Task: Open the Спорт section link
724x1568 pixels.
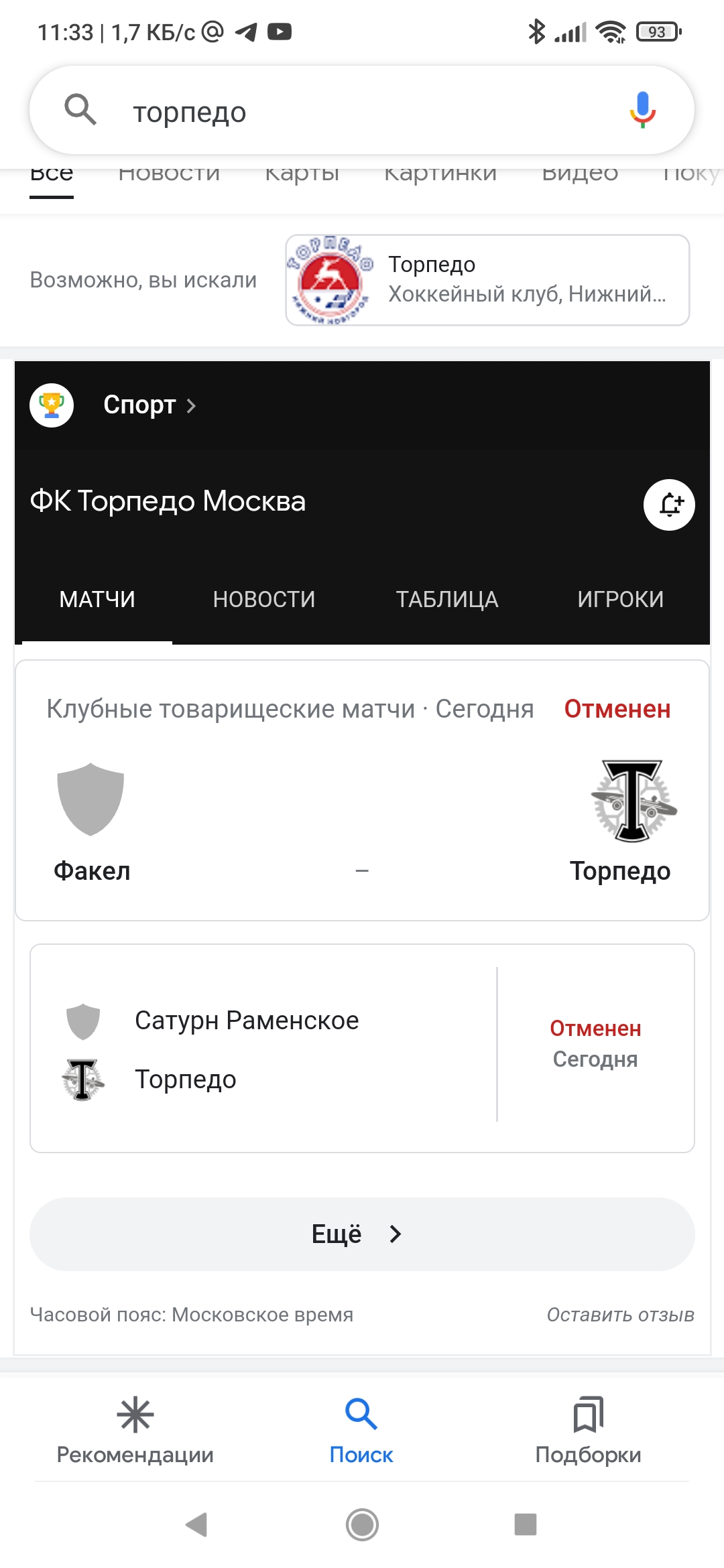Action: pyautogui.click(x=149, y=405)
